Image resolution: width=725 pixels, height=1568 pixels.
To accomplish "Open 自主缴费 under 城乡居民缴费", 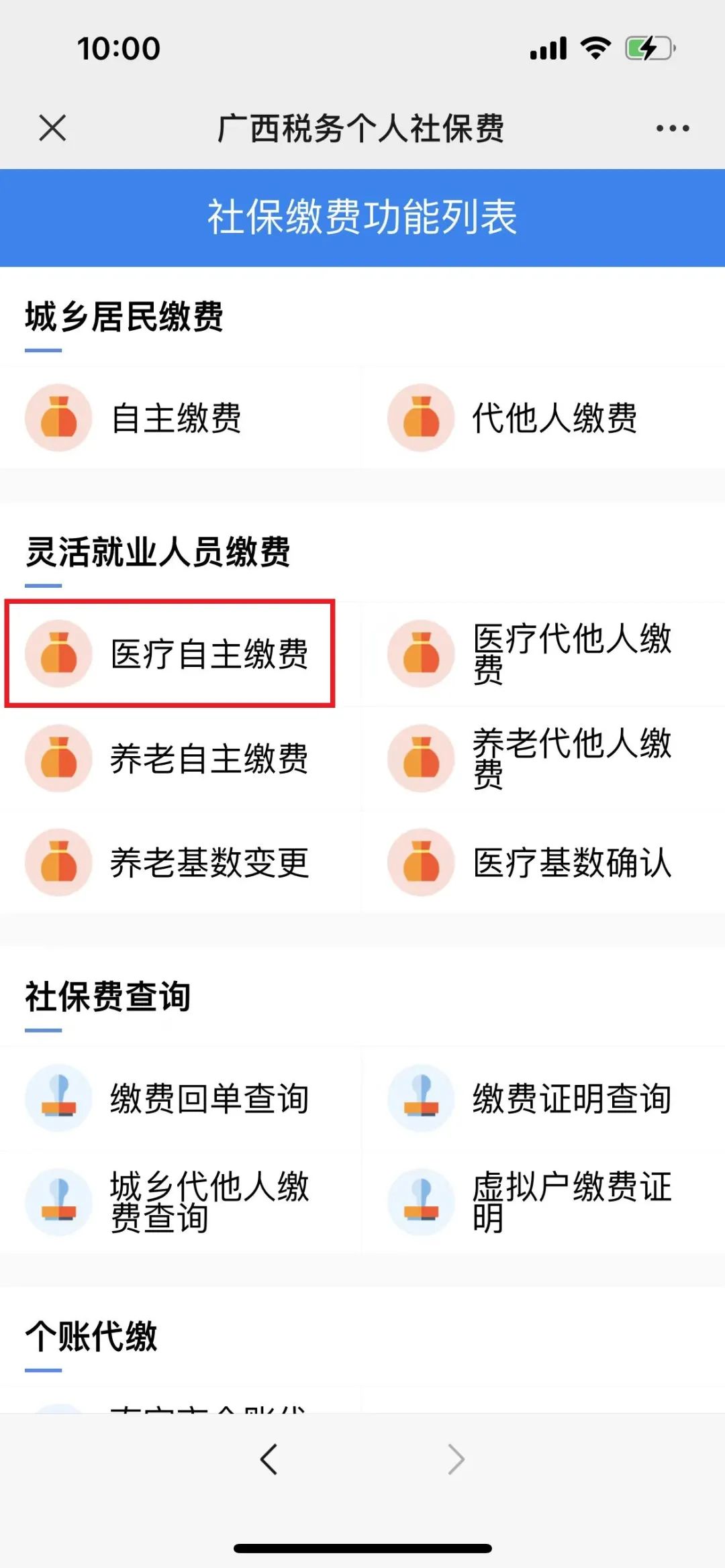I will coord(181,417).
